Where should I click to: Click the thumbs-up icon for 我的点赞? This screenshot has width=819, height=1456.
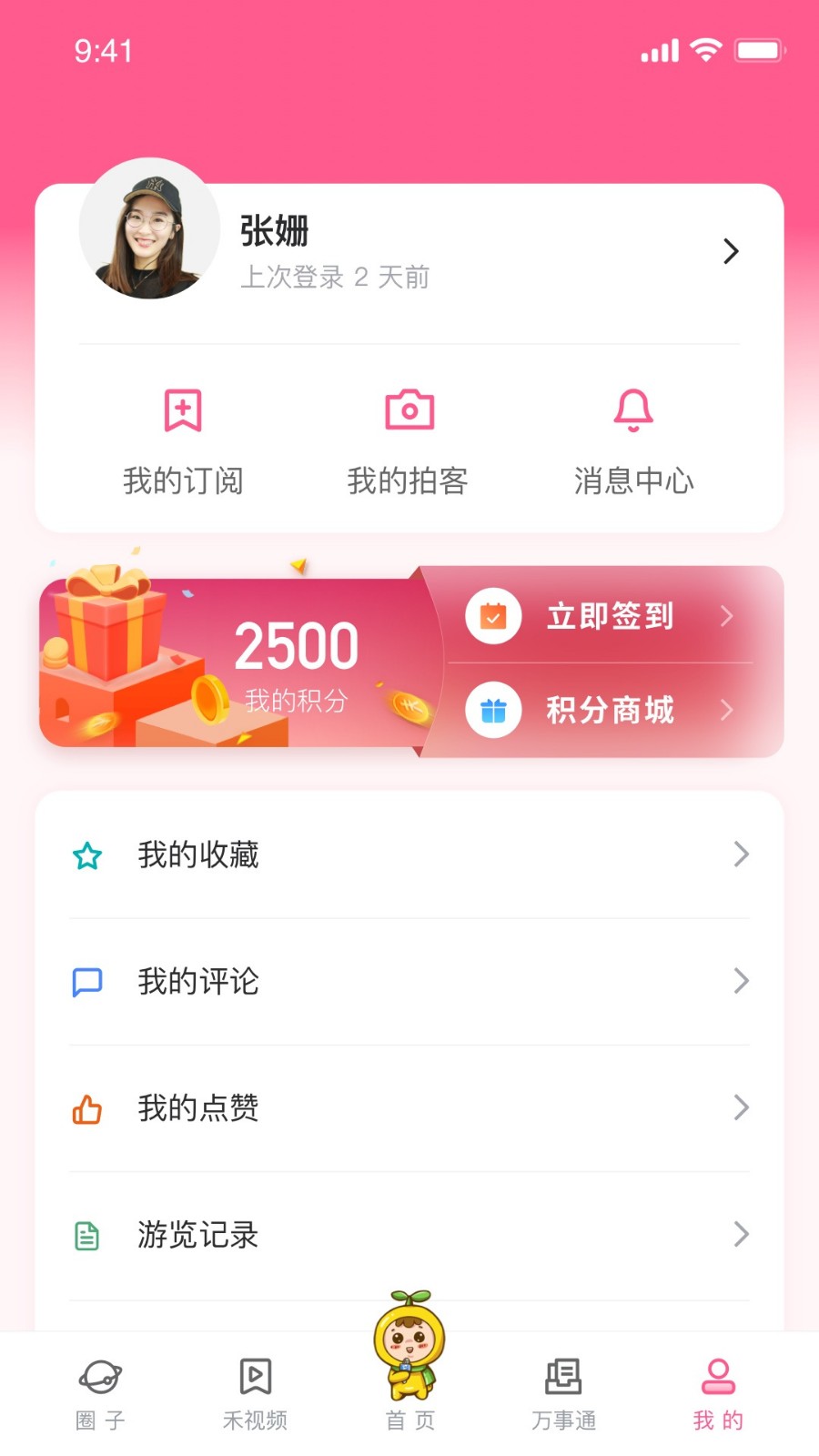click(x=86, y=1109)
